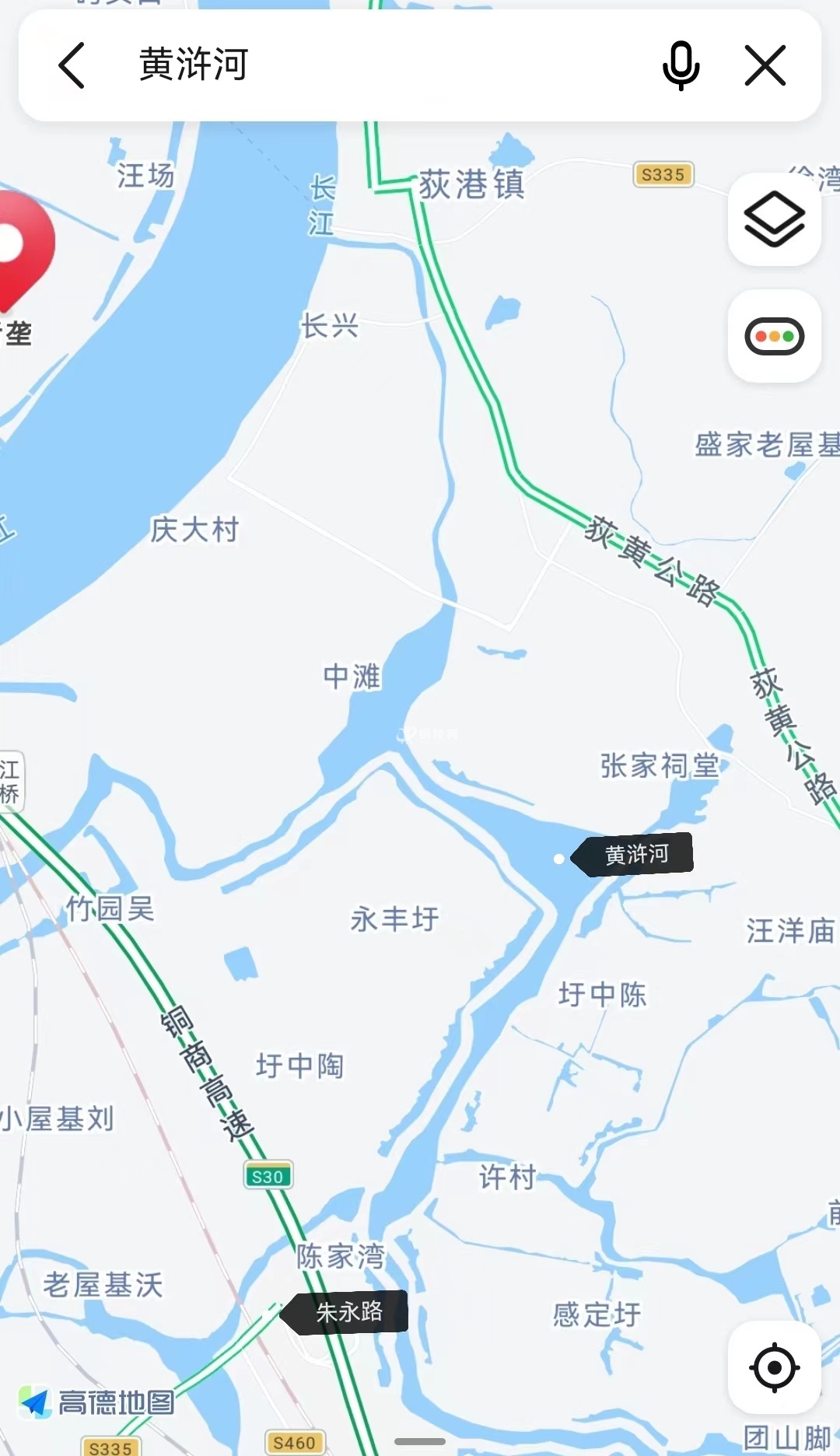Start voice search with the microphone
This screenshot has width=840, height=1456.
[681, 65]
